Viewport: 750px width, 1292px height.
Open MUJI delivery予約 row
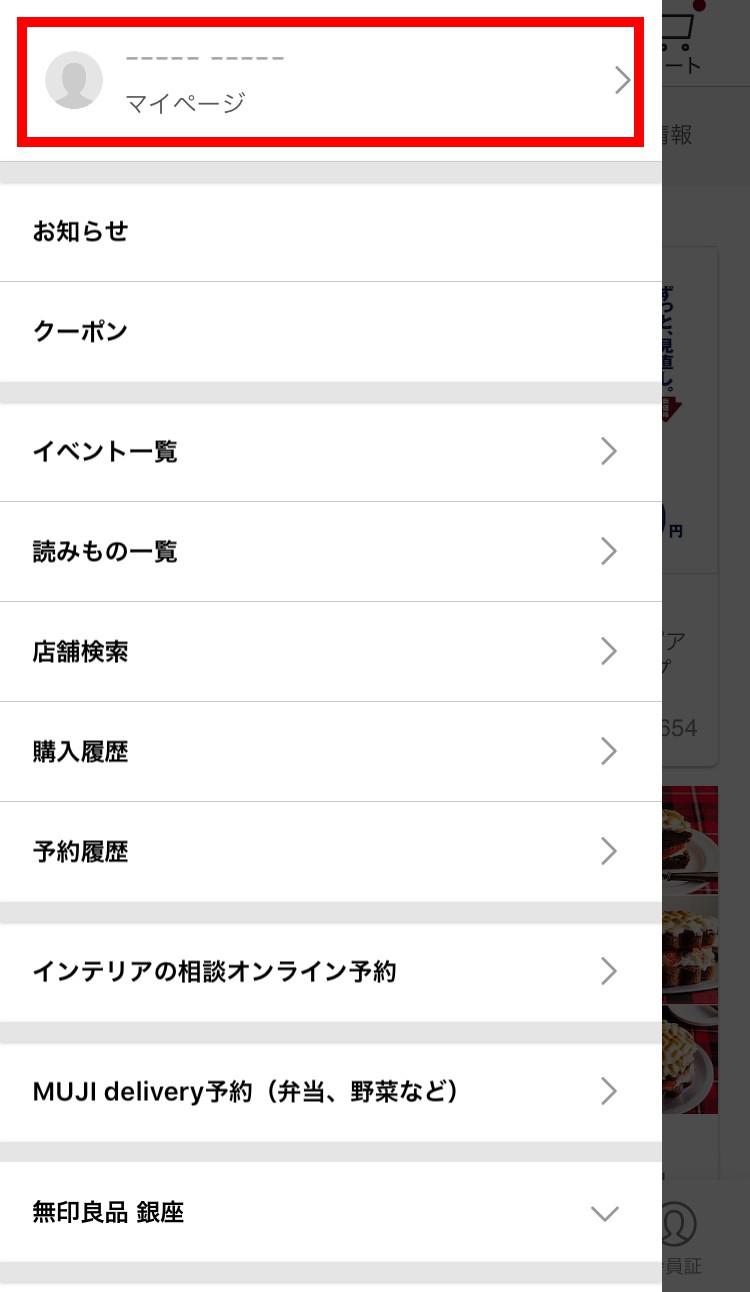(x=330, y=1092)
